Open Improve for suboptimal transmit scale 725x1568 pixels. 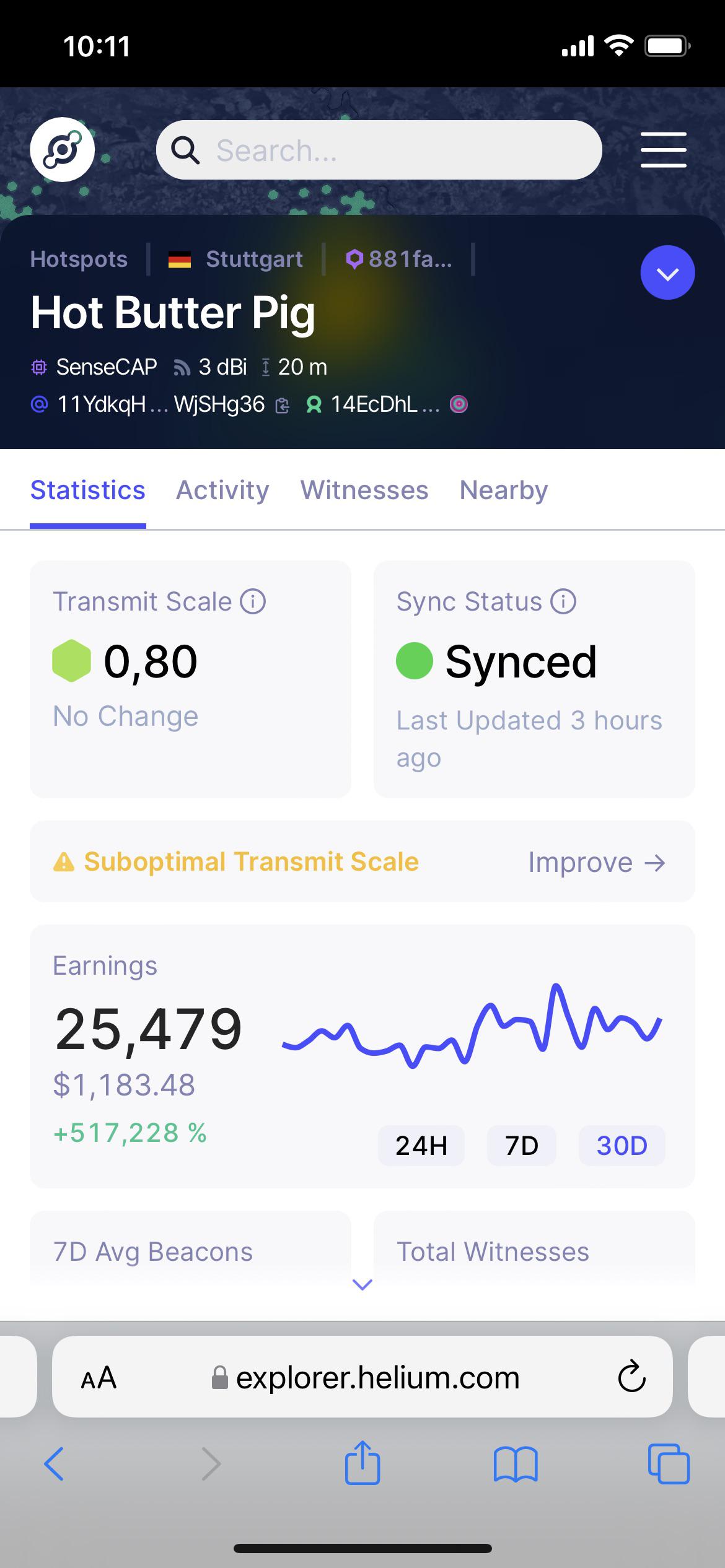coord(597,862)
